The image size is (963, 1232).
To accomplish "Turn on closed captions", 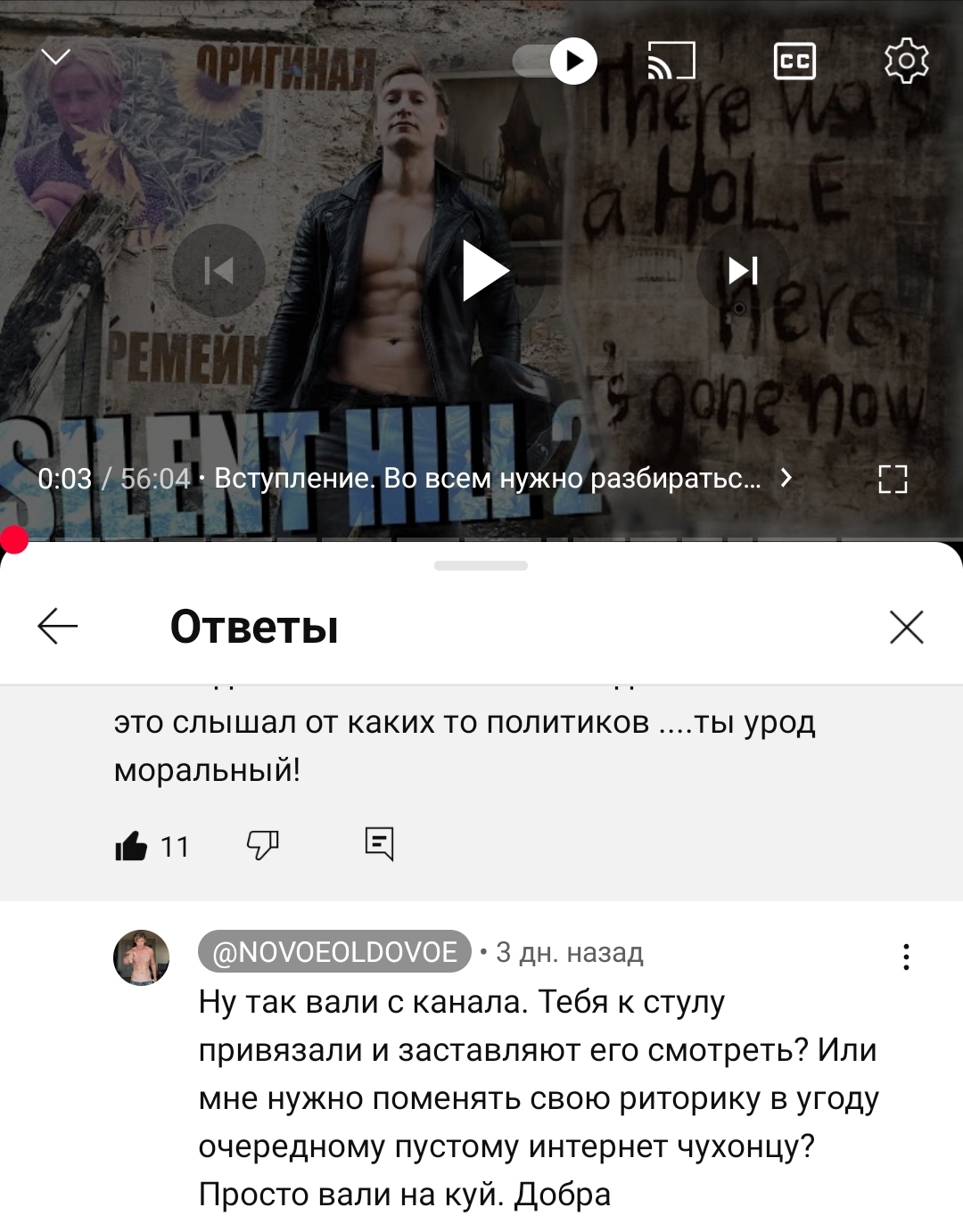I will [794, 61].
